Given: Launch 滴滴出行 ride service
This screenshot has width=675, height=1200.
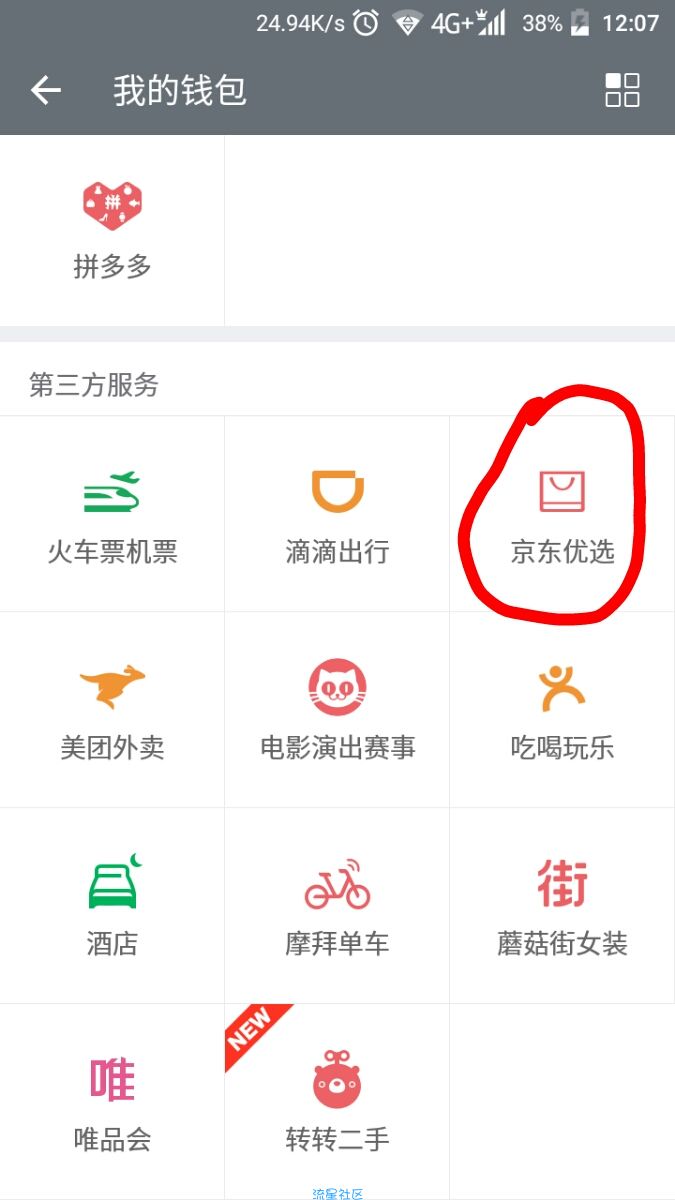Looking at the screenshot, I should click(x=337, y=514).
